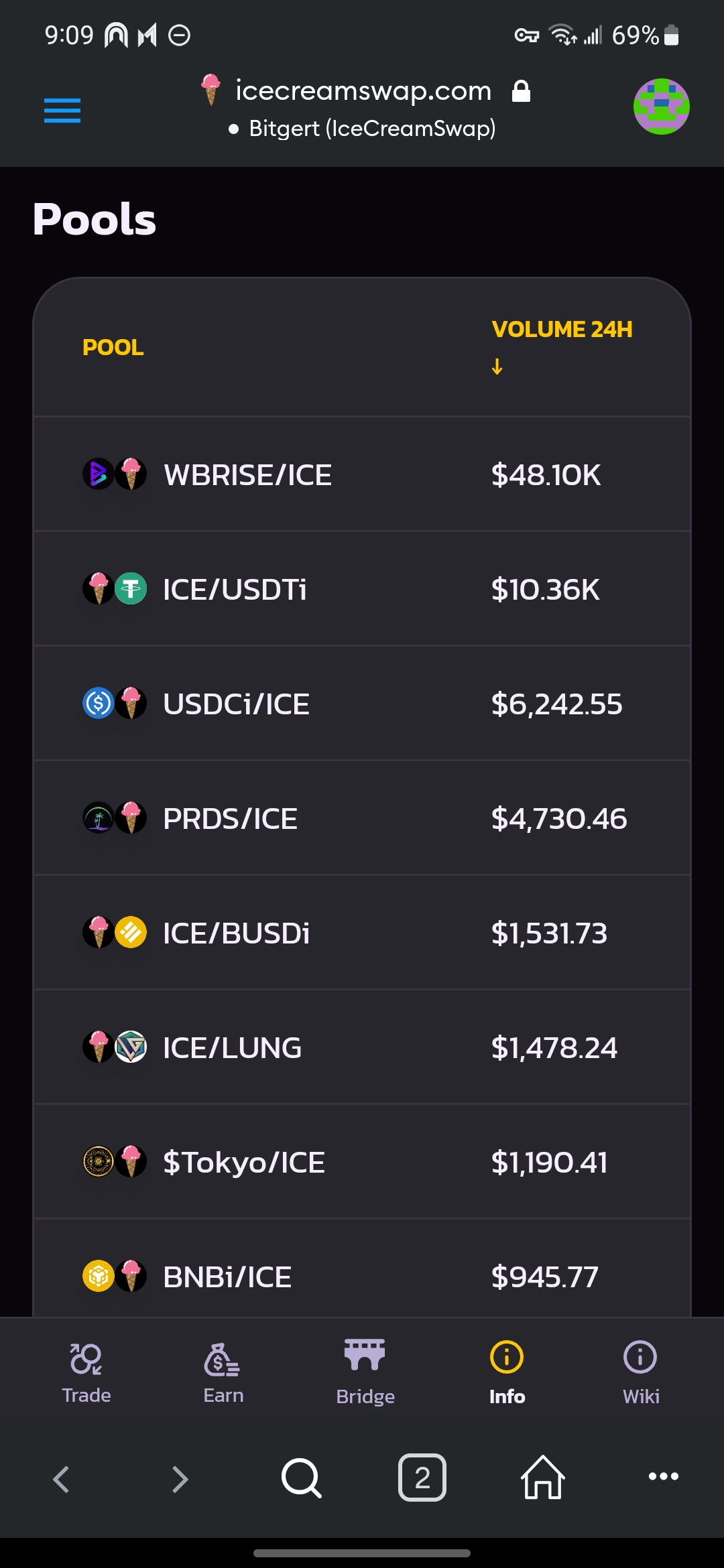Switch to the Bridge tab
This screenshot has height=1568, width=724.
365,1372
